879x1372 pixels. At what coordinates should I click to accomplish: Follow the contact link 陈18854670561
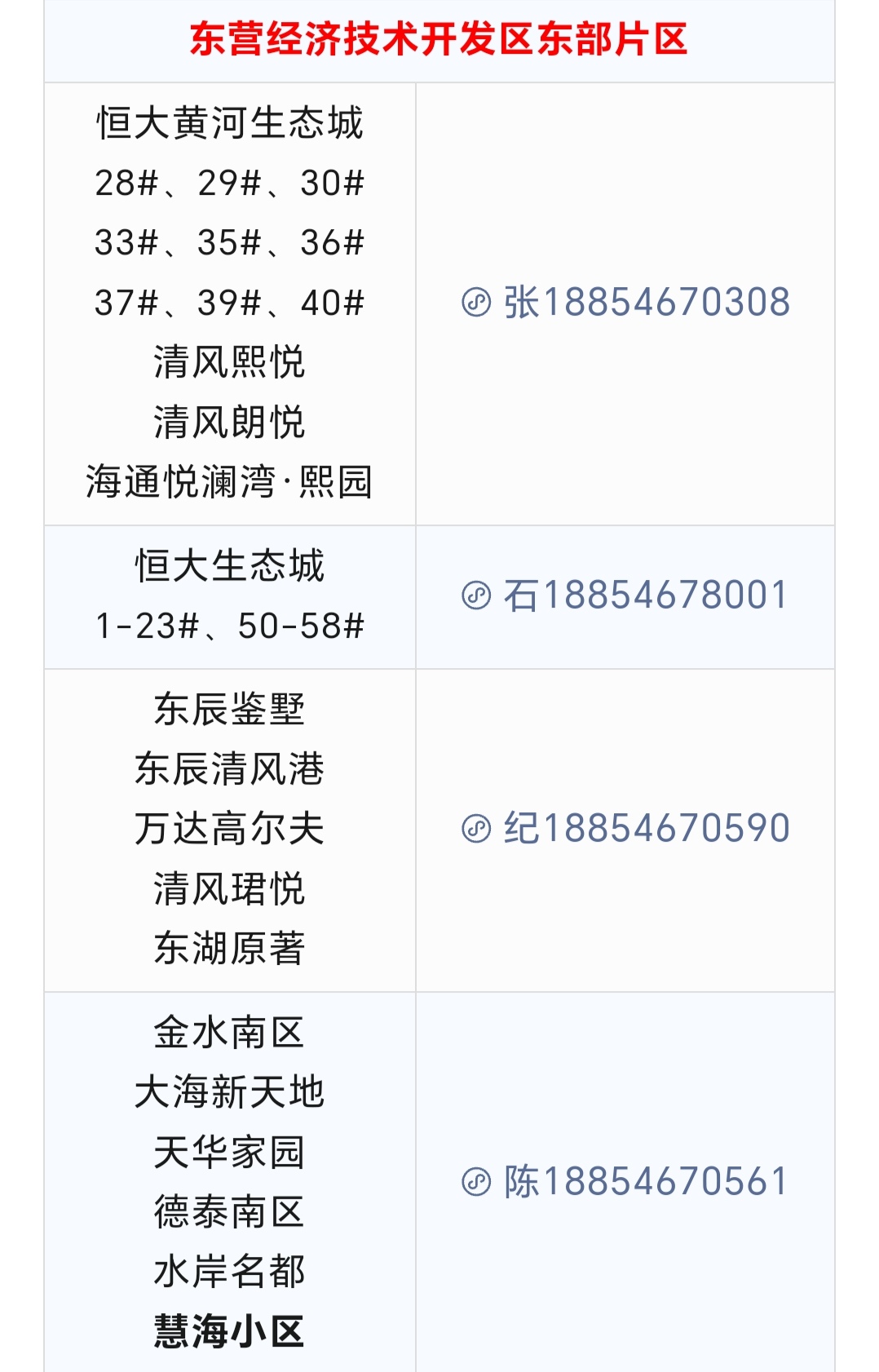coord(625,1182)
